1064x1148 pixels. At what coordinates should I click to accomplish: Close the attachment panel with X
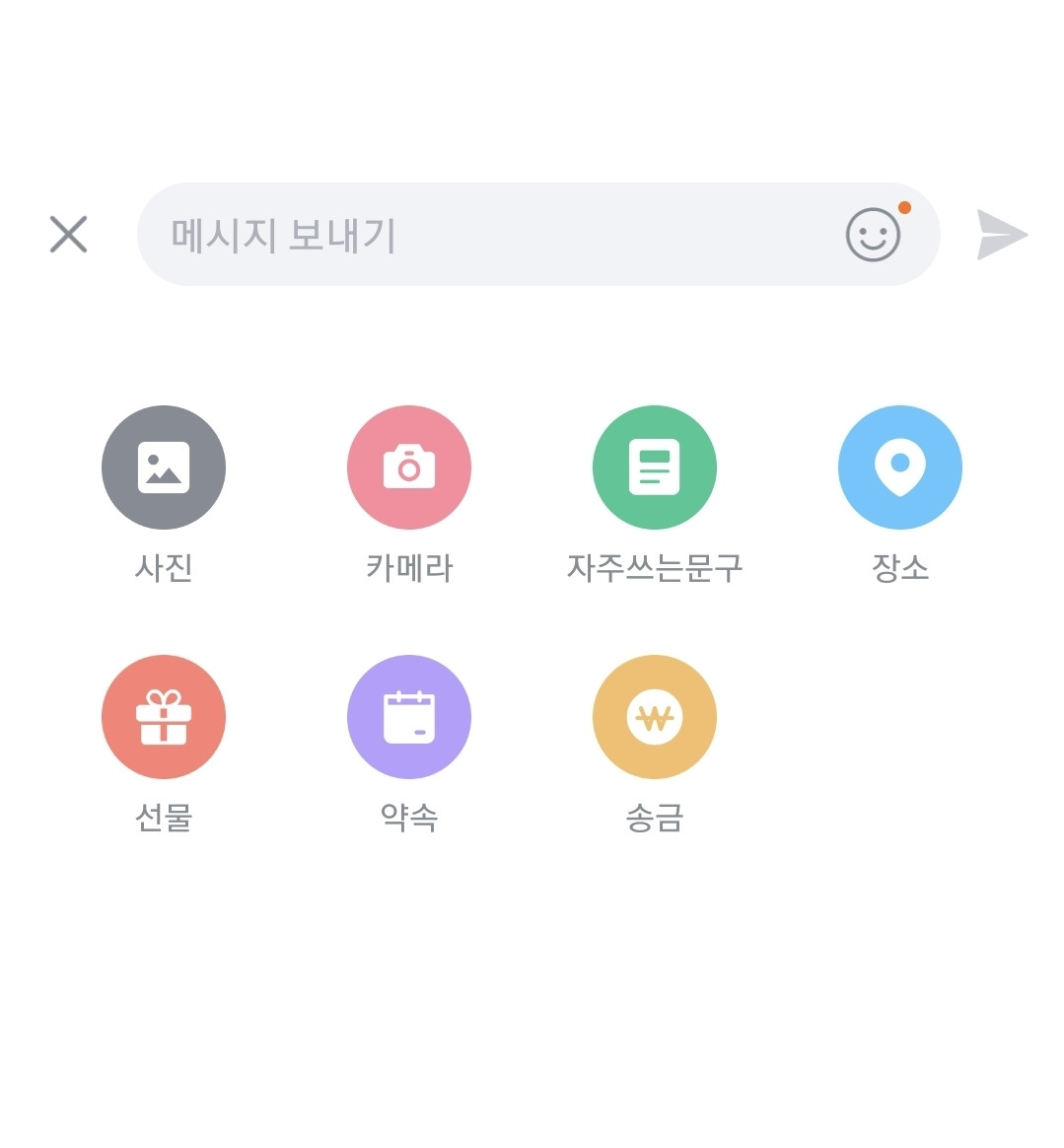point(68,235)
